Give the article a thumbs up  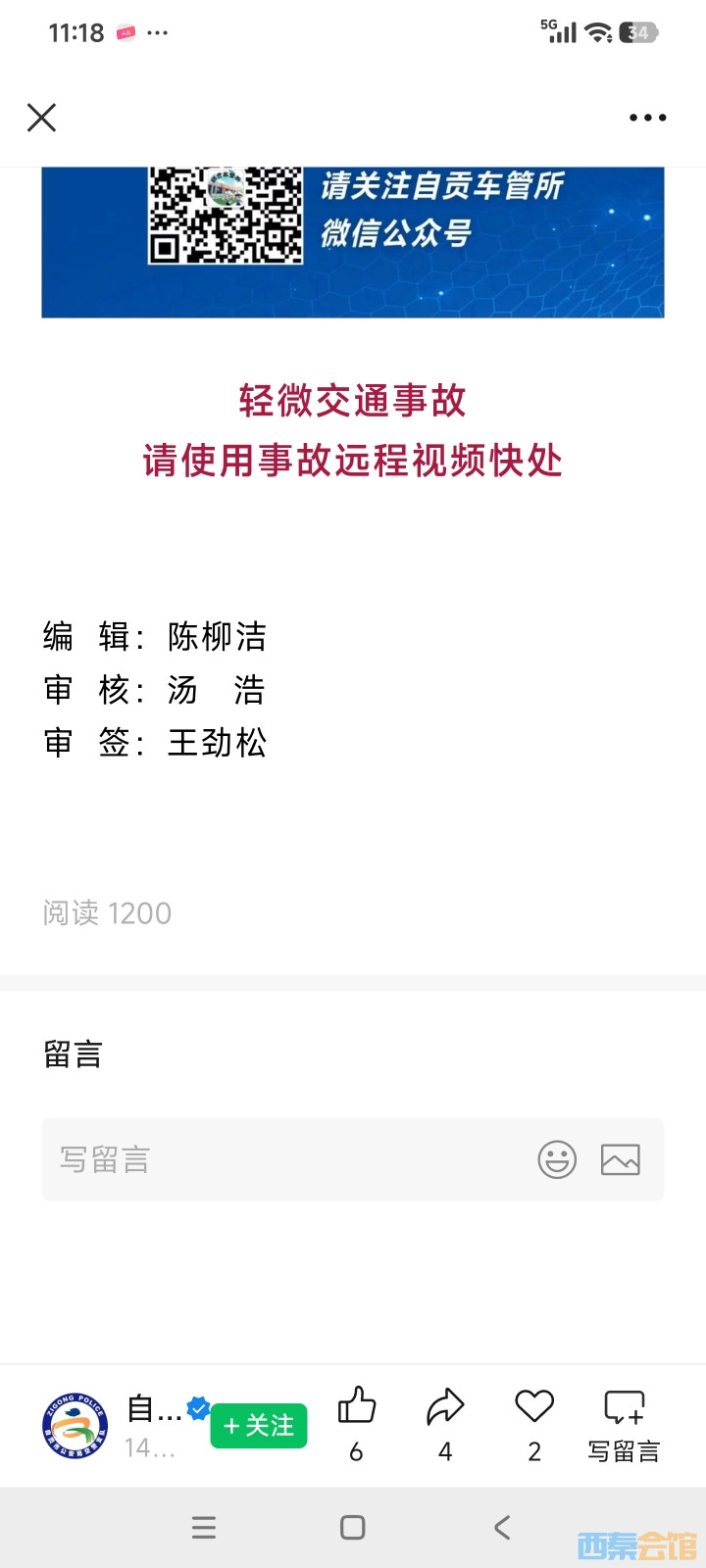[357, 1406]
